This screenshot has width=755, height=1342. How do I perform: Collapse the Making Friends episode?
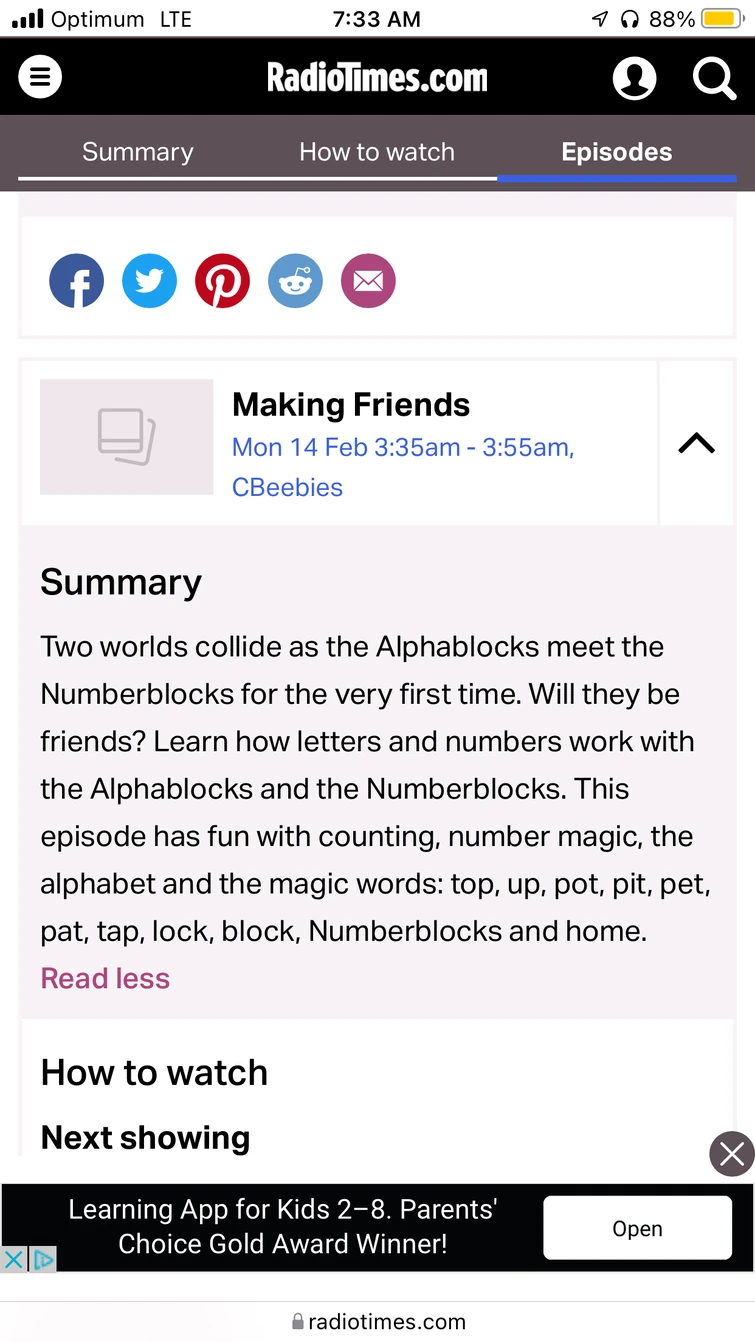click(x=696, y=443)
